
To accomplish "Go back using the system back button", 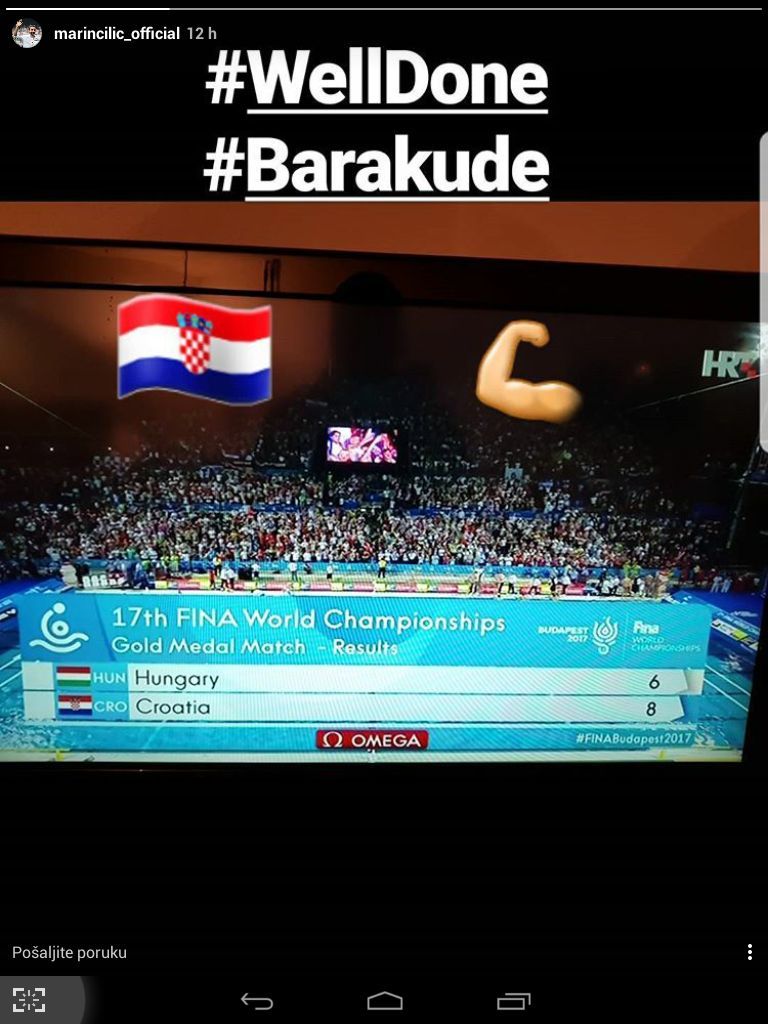I will [x=257, y=1001].
